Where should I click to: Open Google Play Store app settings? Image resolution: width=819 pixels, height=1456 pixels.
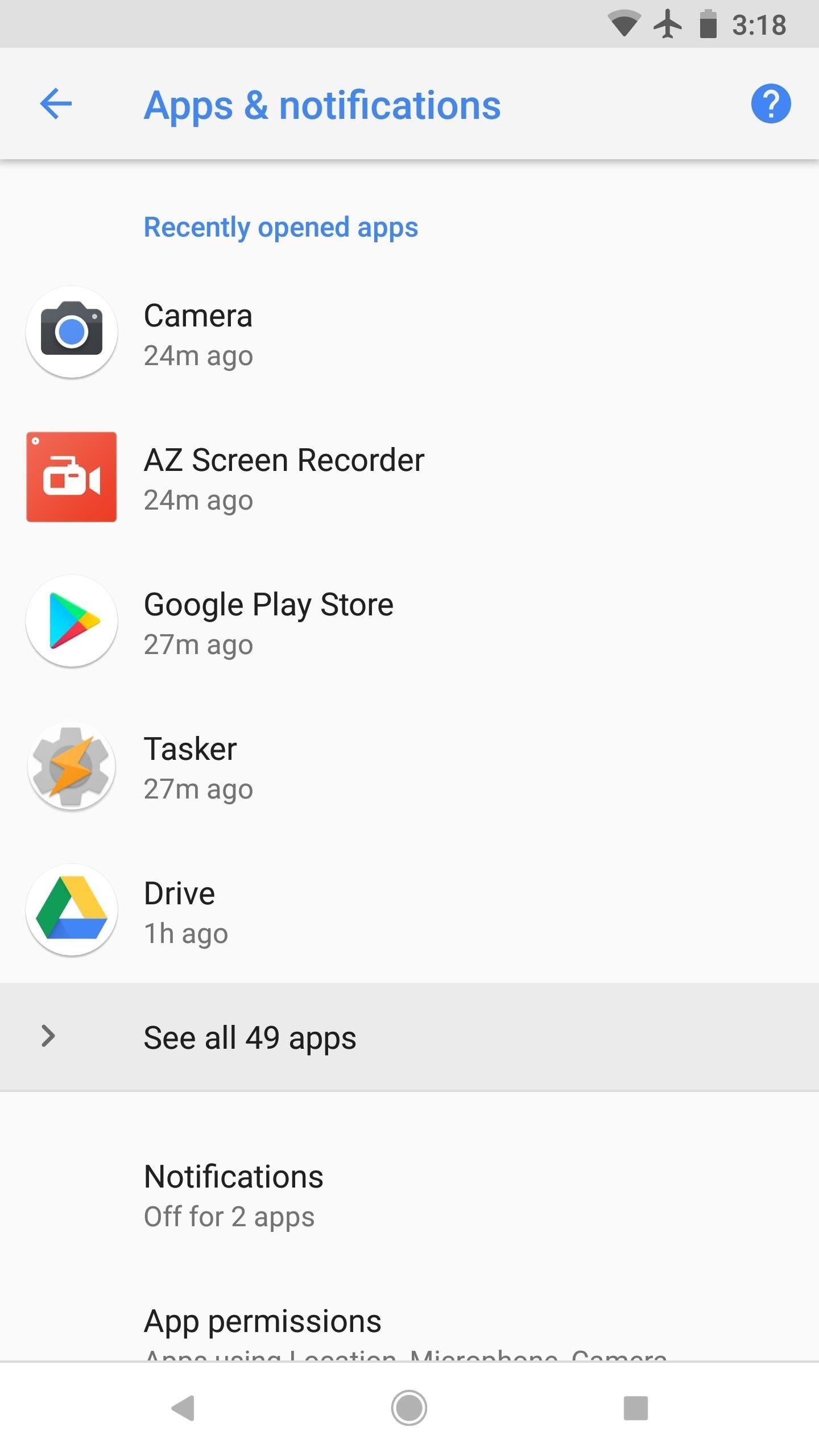coord(409,622)
